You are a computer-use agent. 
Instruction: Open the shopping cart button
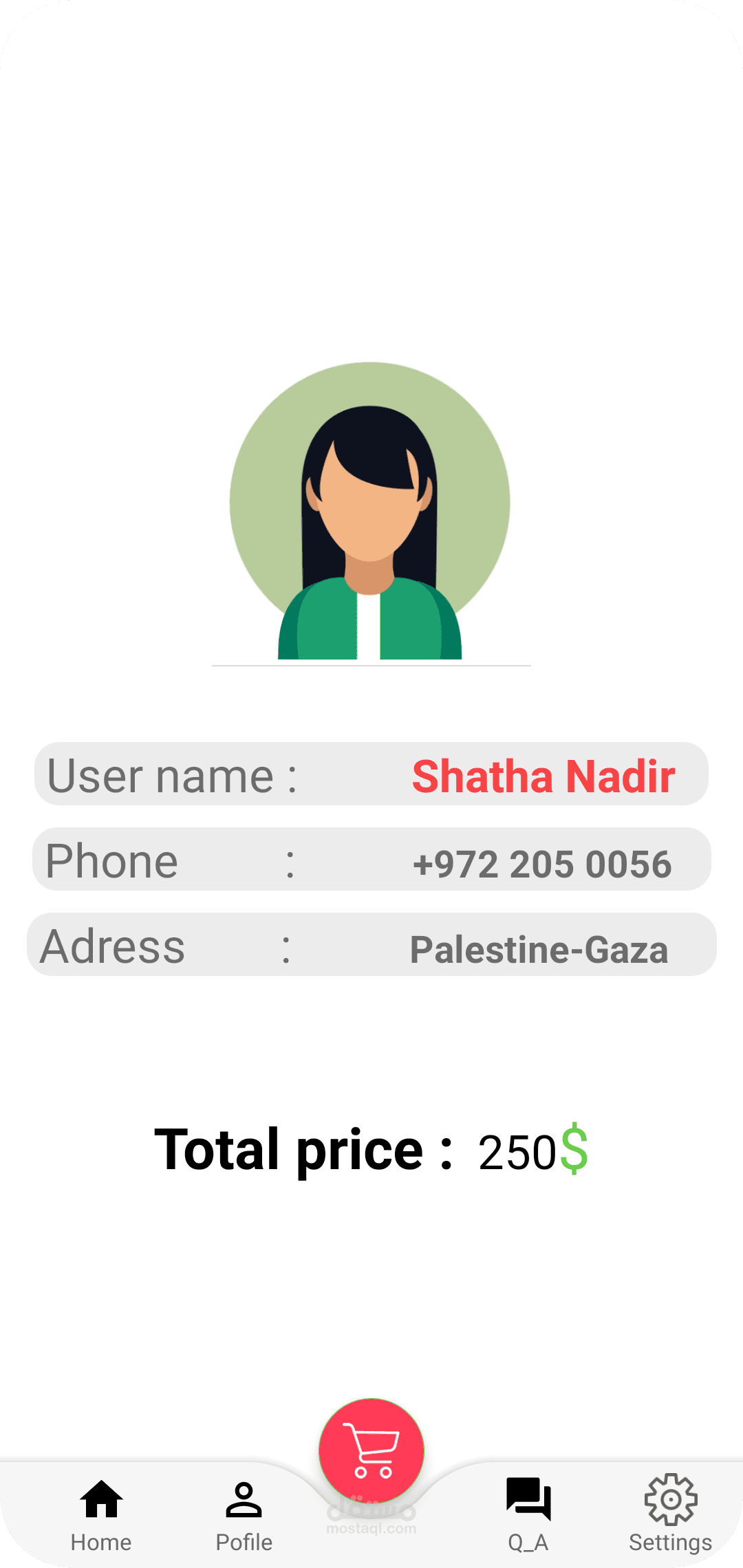pyautogui.click(x=371, y=1451)
